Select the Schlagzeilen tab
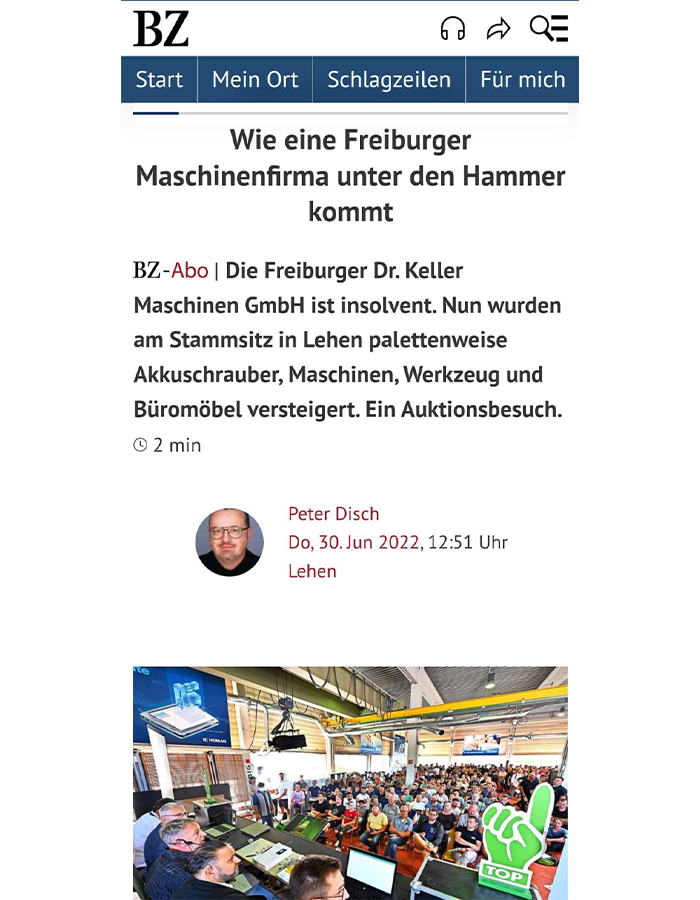The height and width of the screenshot is (900, 700). point(389,80)
